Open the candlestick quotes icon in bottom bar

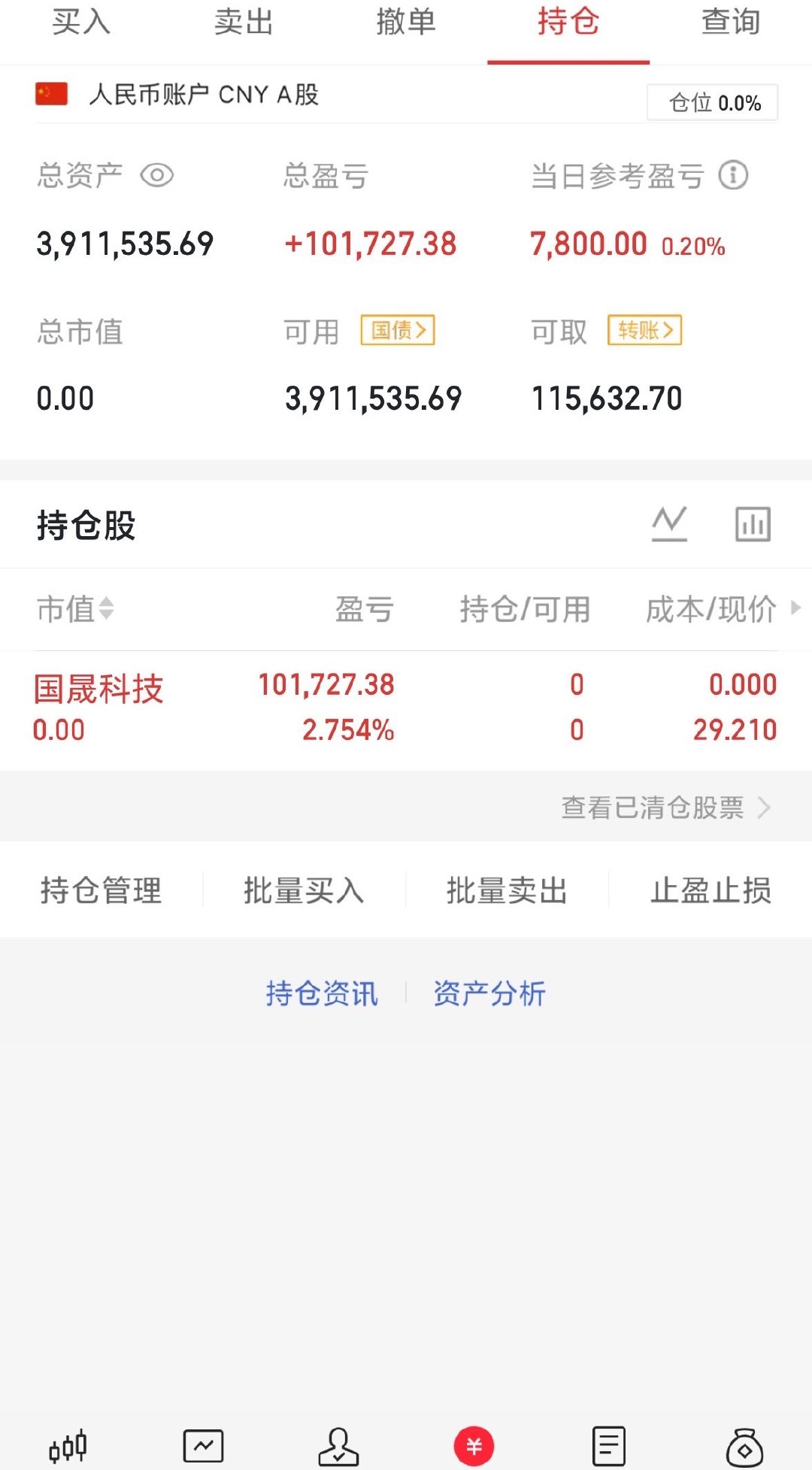coord(66,1444)
